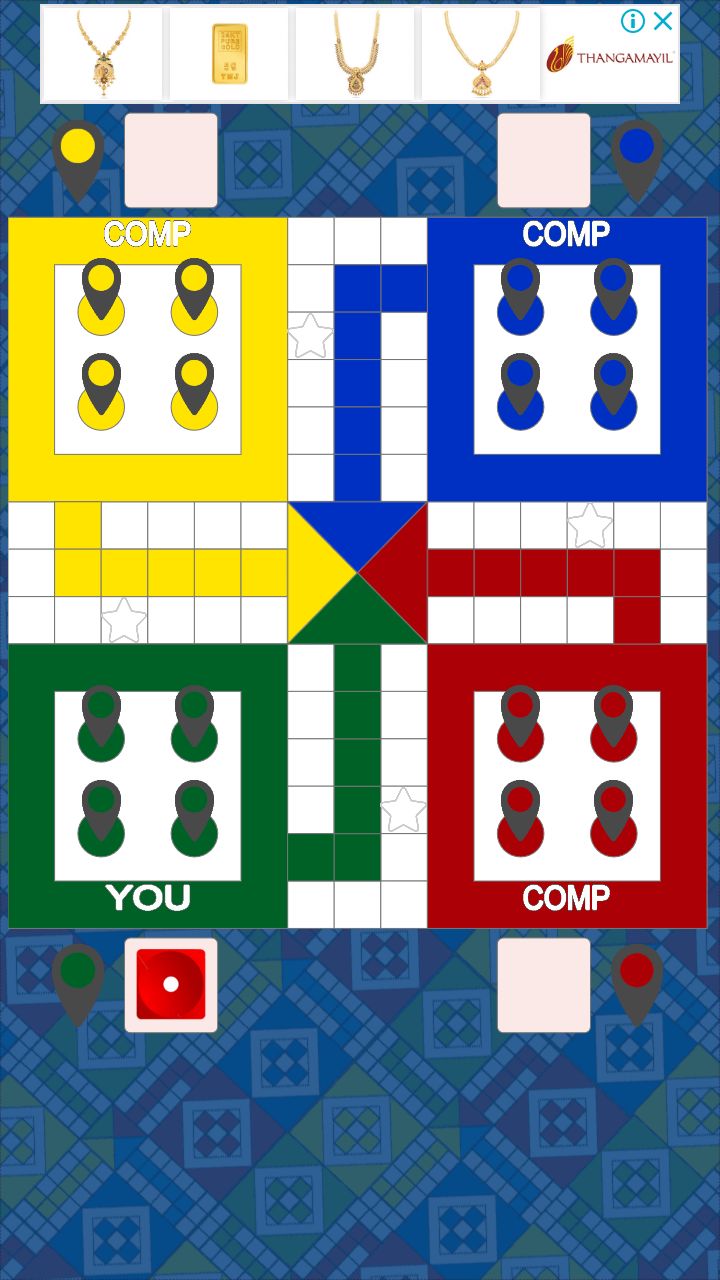Click the AdChoices info icon on the banner

tap(631, 21)
